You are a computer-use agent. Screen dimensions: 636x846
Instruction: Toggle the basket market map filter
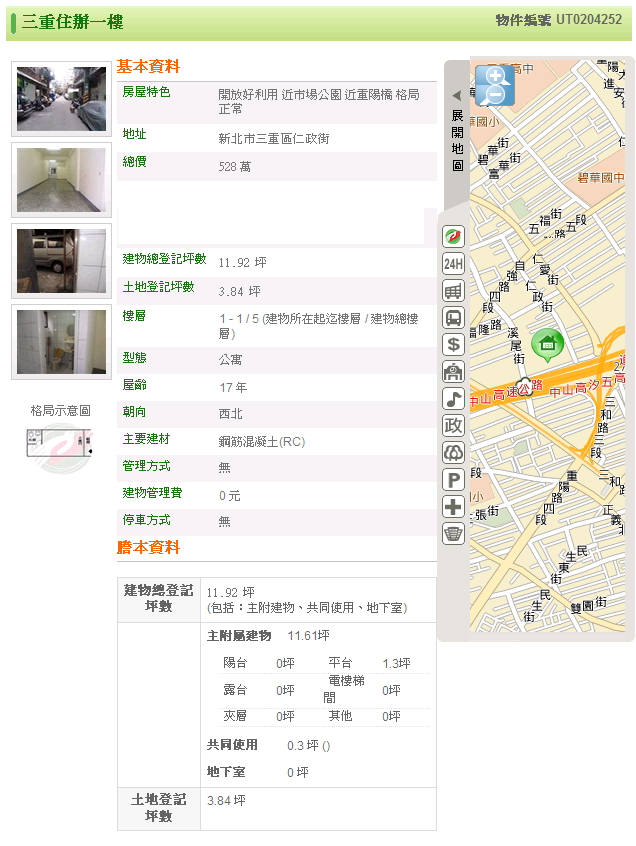(453, 534)
